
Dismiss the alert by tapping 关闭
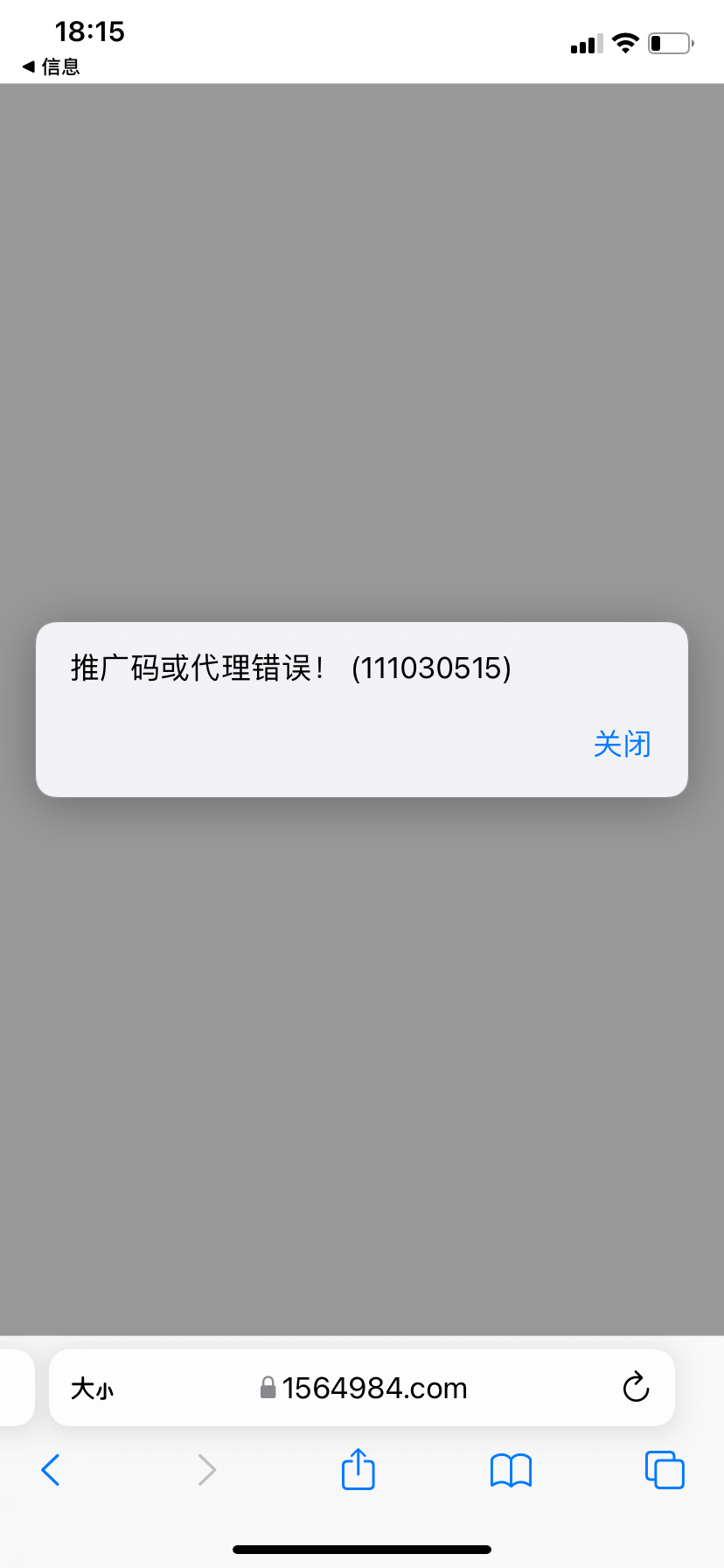(623, 744)
